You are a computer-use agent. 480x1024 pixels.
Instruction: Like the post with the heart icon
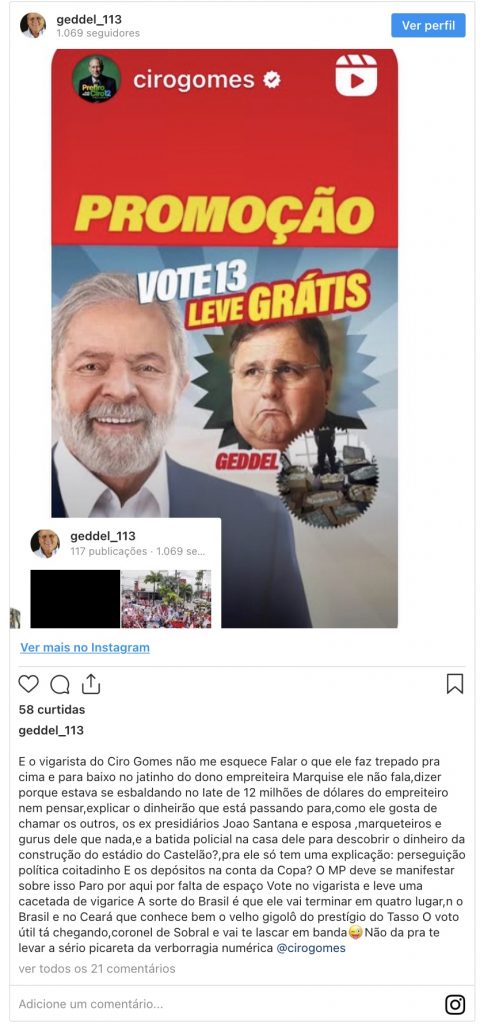click(28, 683)
